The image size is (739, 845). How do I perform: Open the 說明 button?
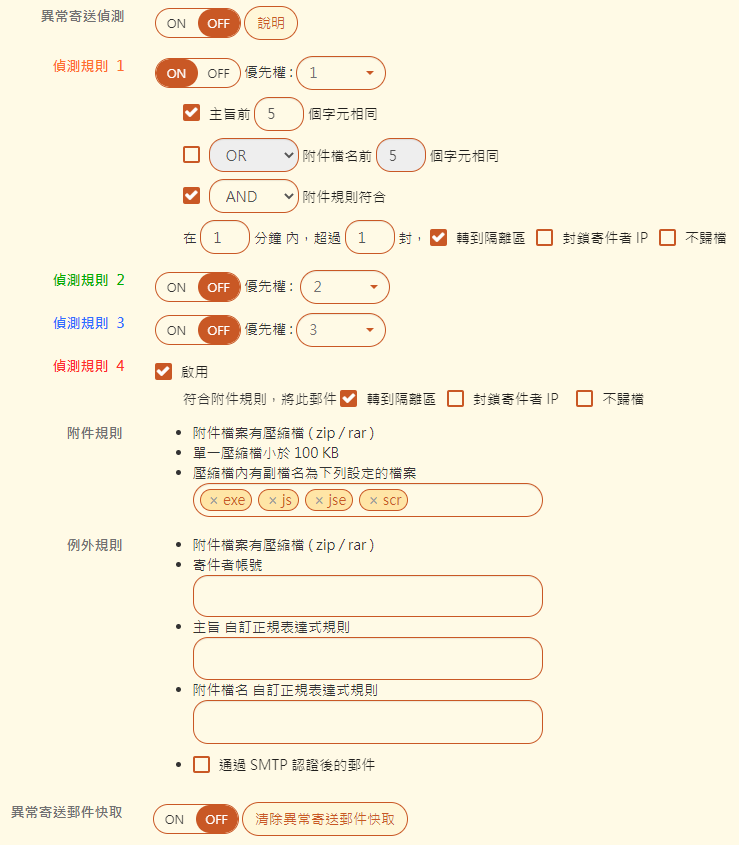(271, 23)
